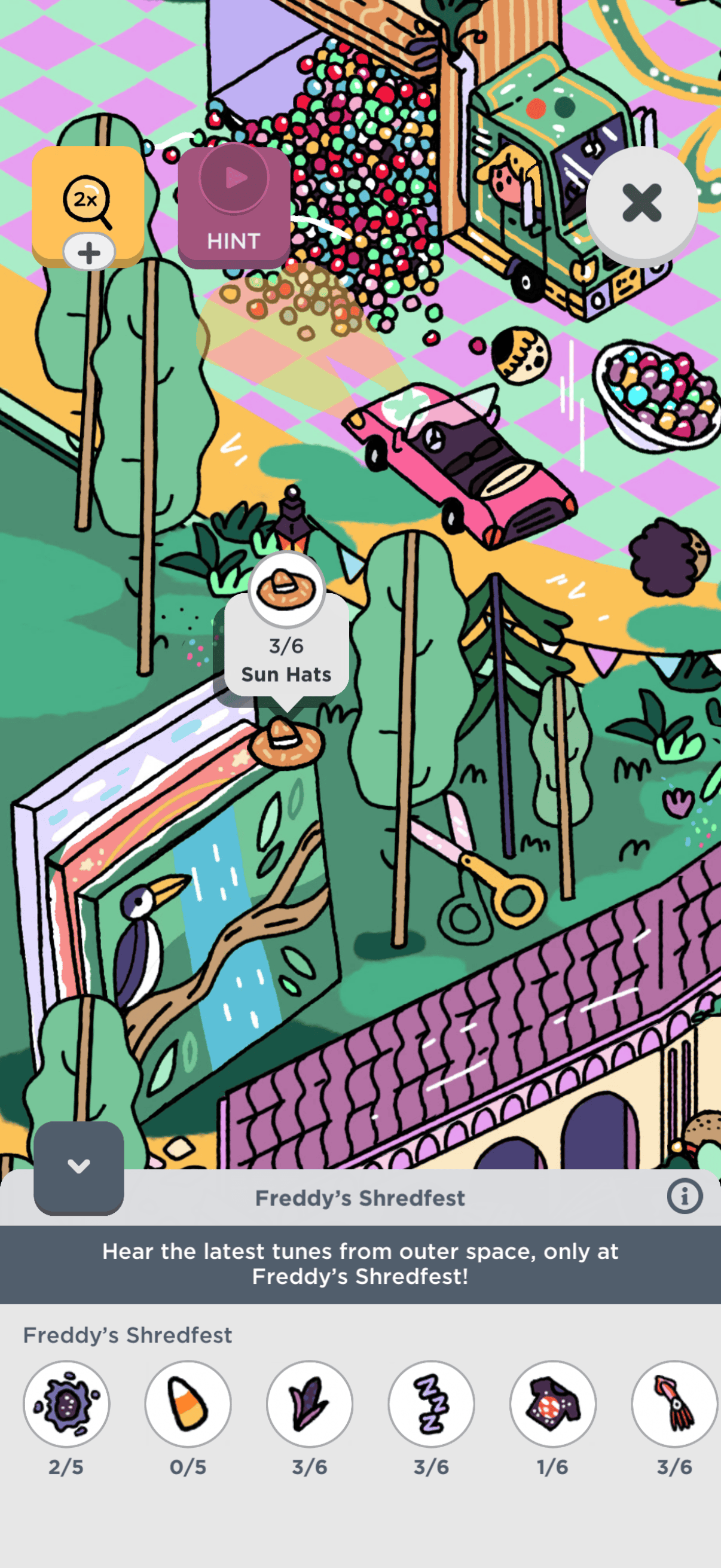The image size is (721, 1568).
Task: Select the purple splat item showing 2/5
Action: coord(66,1404)
